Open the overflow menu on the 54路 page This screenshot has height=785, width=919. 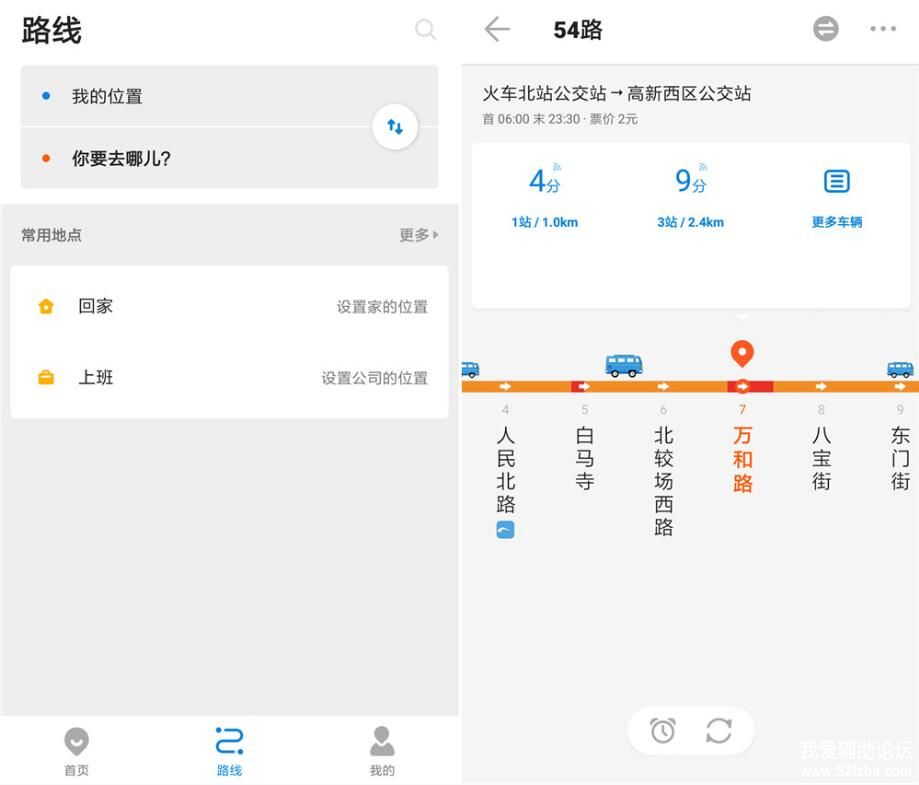883,29
